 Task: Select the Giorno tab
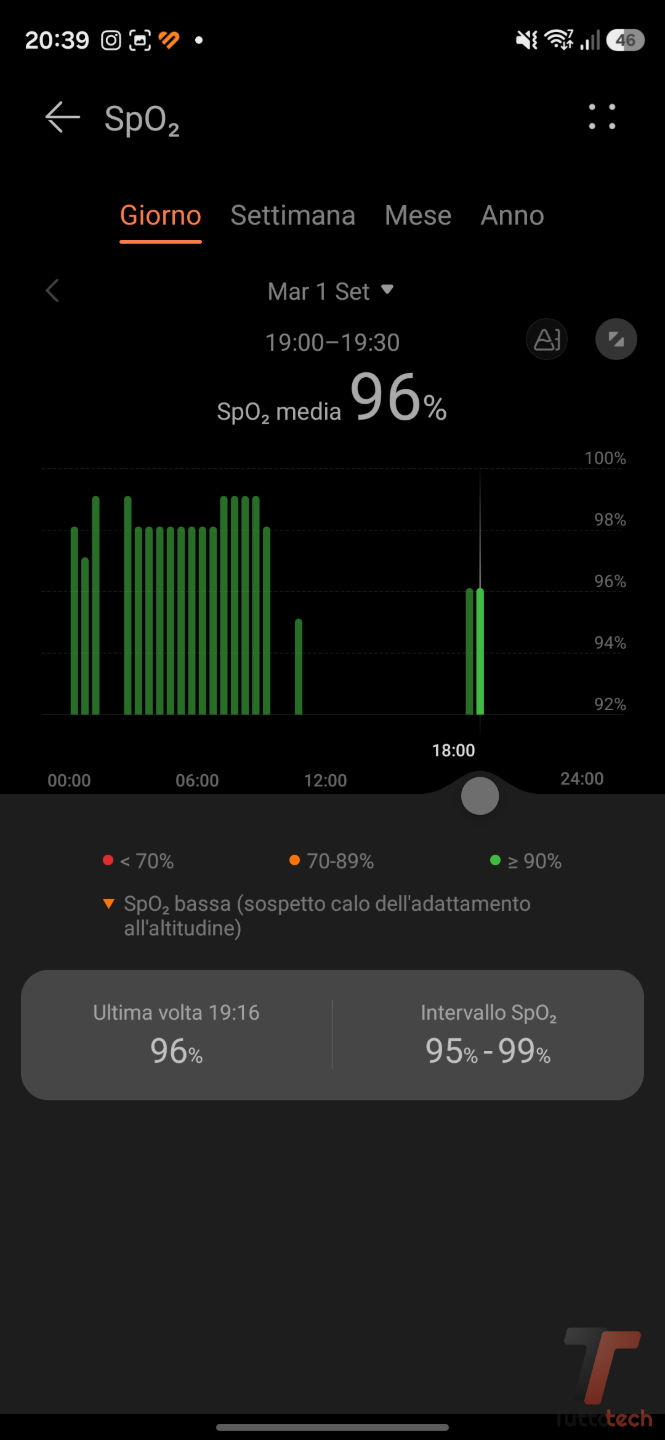coord(161,215)
